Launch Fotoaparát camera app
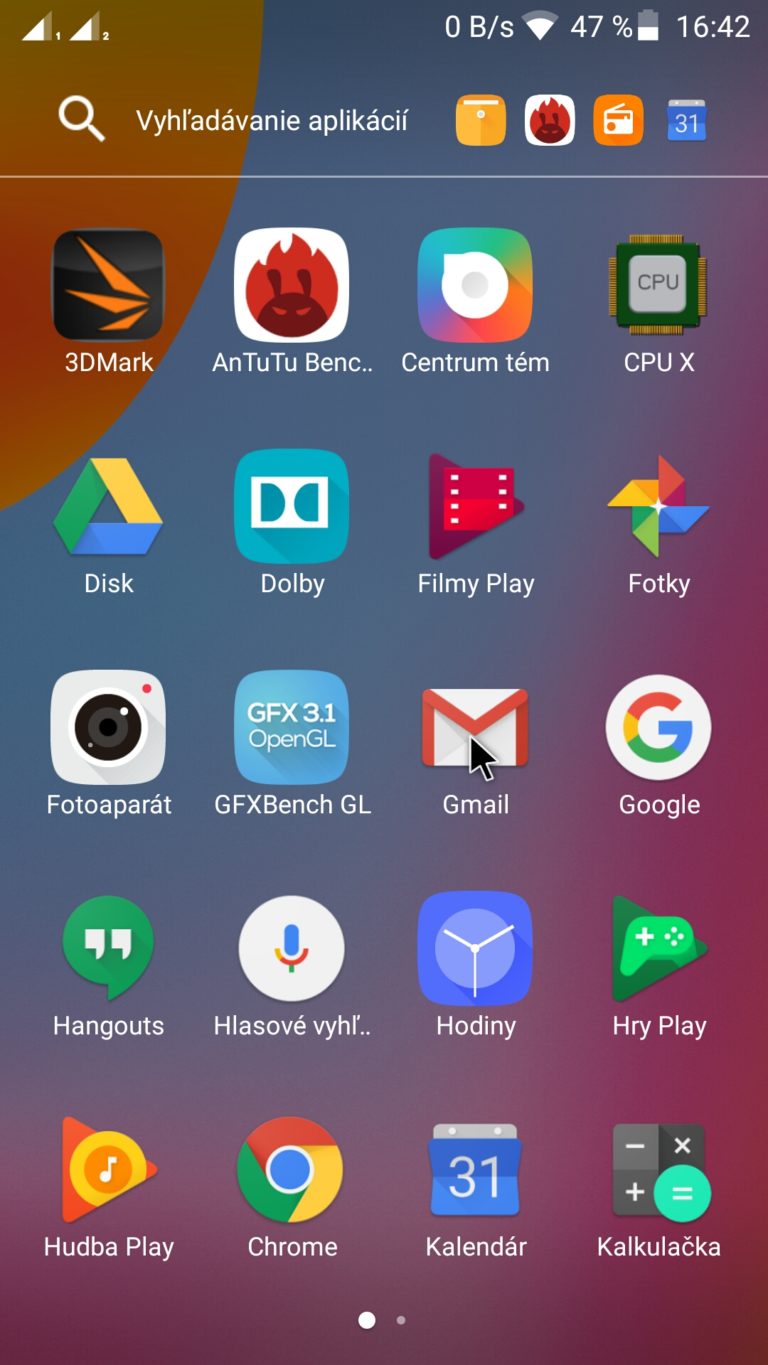The width and height of the screenshot is (768, 1365). [x=108, y=728]
